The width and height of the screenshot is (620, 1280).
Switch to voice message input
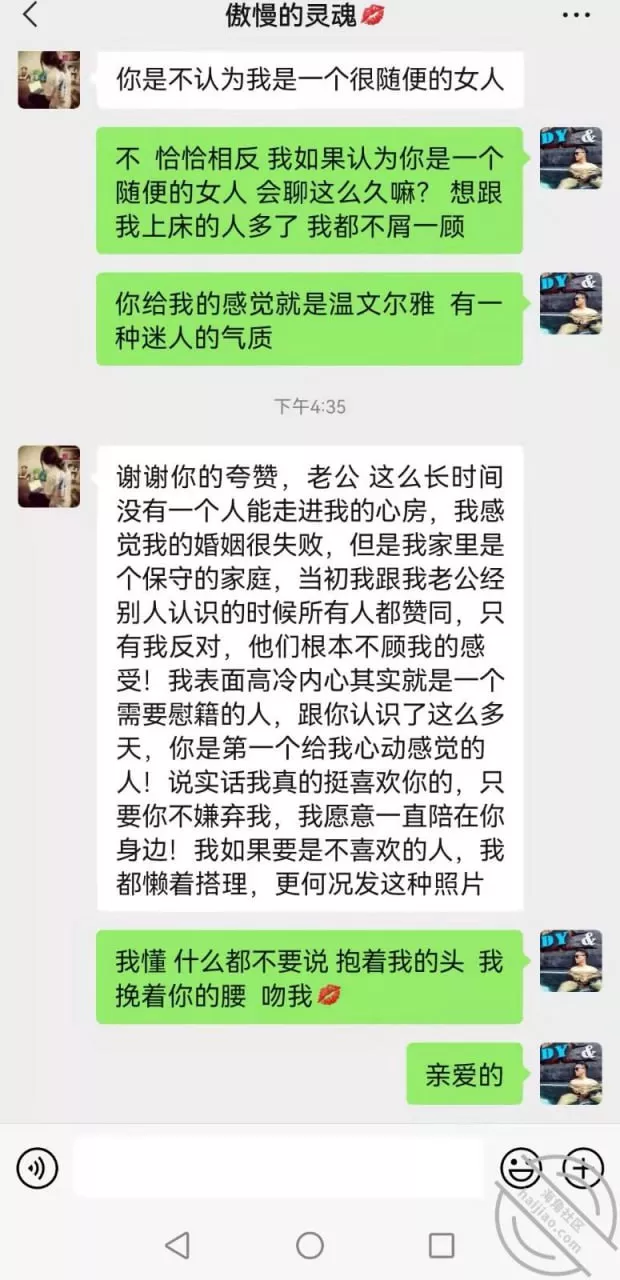[37, 1168]
